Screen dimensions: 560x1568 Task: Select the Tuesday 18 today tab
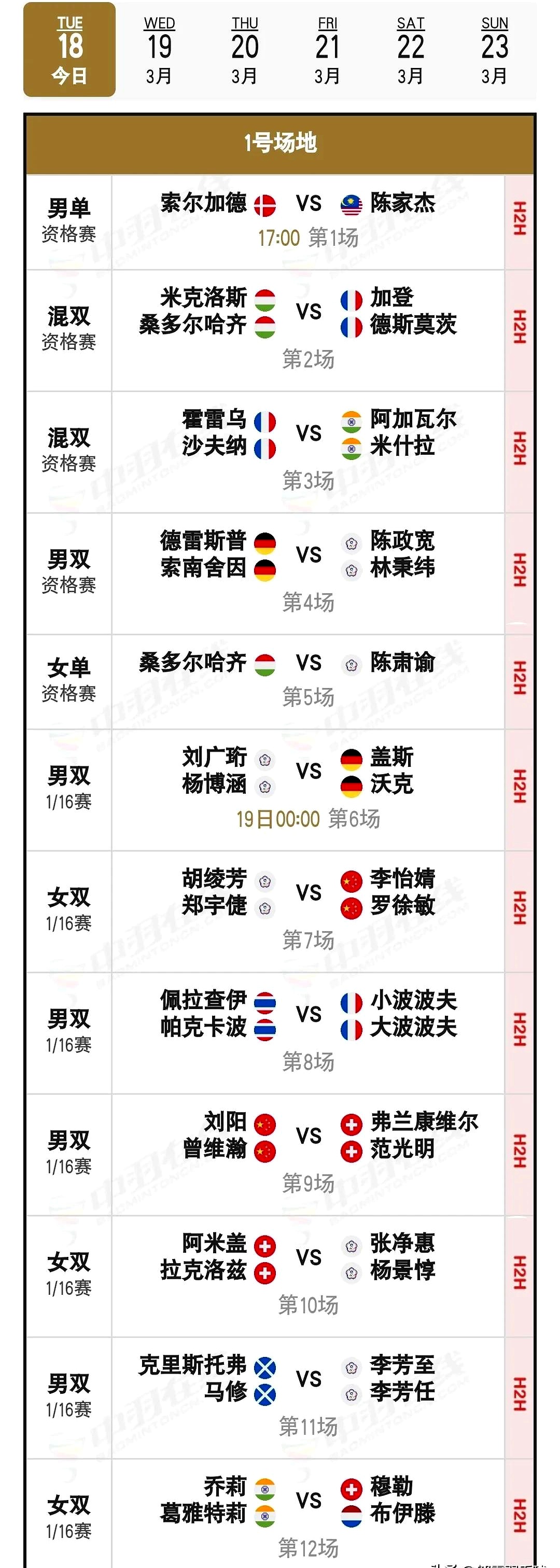tap(69, 50)
